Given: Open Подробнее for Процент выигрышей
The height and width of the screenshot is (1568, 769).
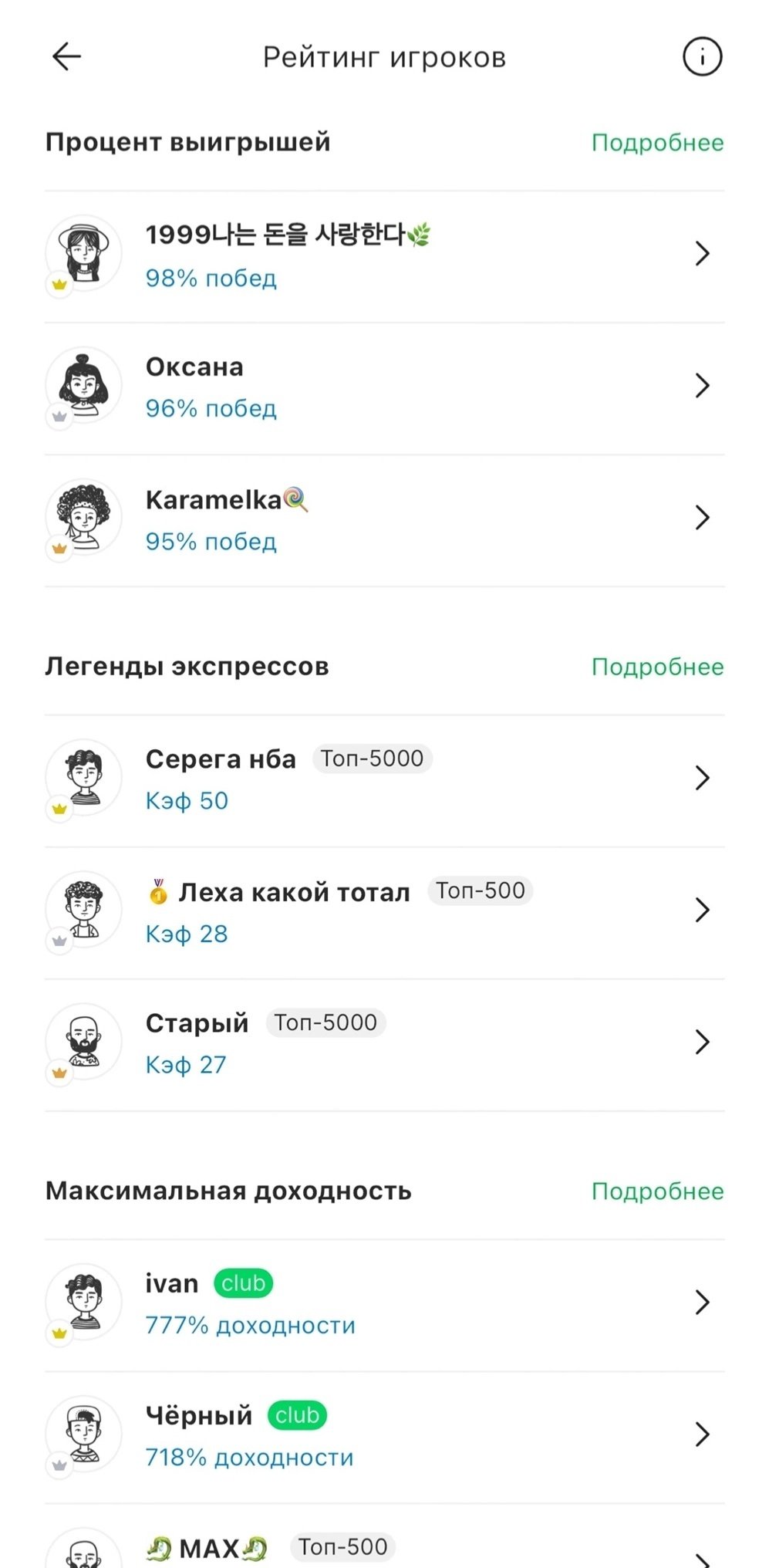Looking at the screenshot, I should pos(656,143).
